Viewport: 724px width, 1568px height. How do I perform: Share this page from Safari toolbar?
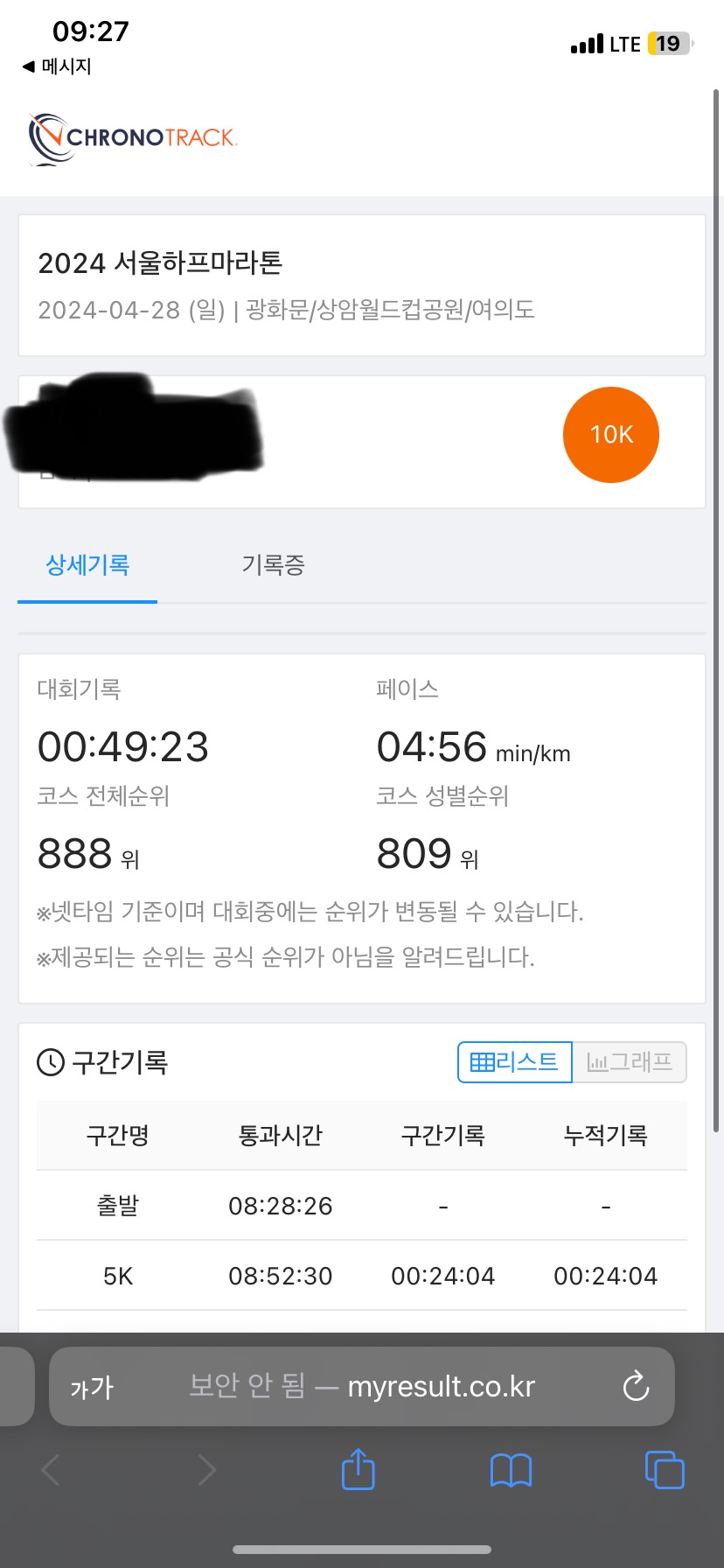[358, 1469]
